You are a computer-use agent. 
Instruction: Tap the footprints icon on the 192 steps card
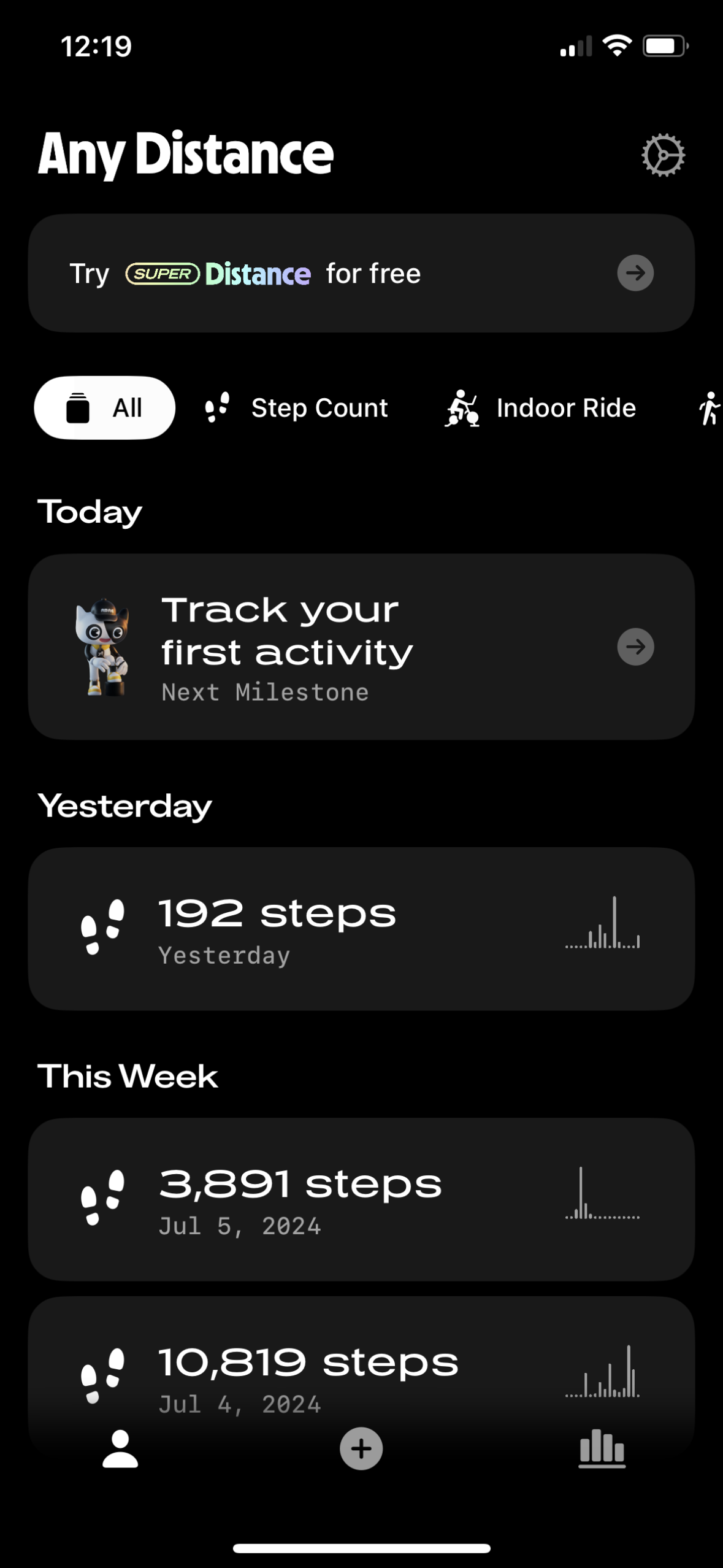(103, 926)
